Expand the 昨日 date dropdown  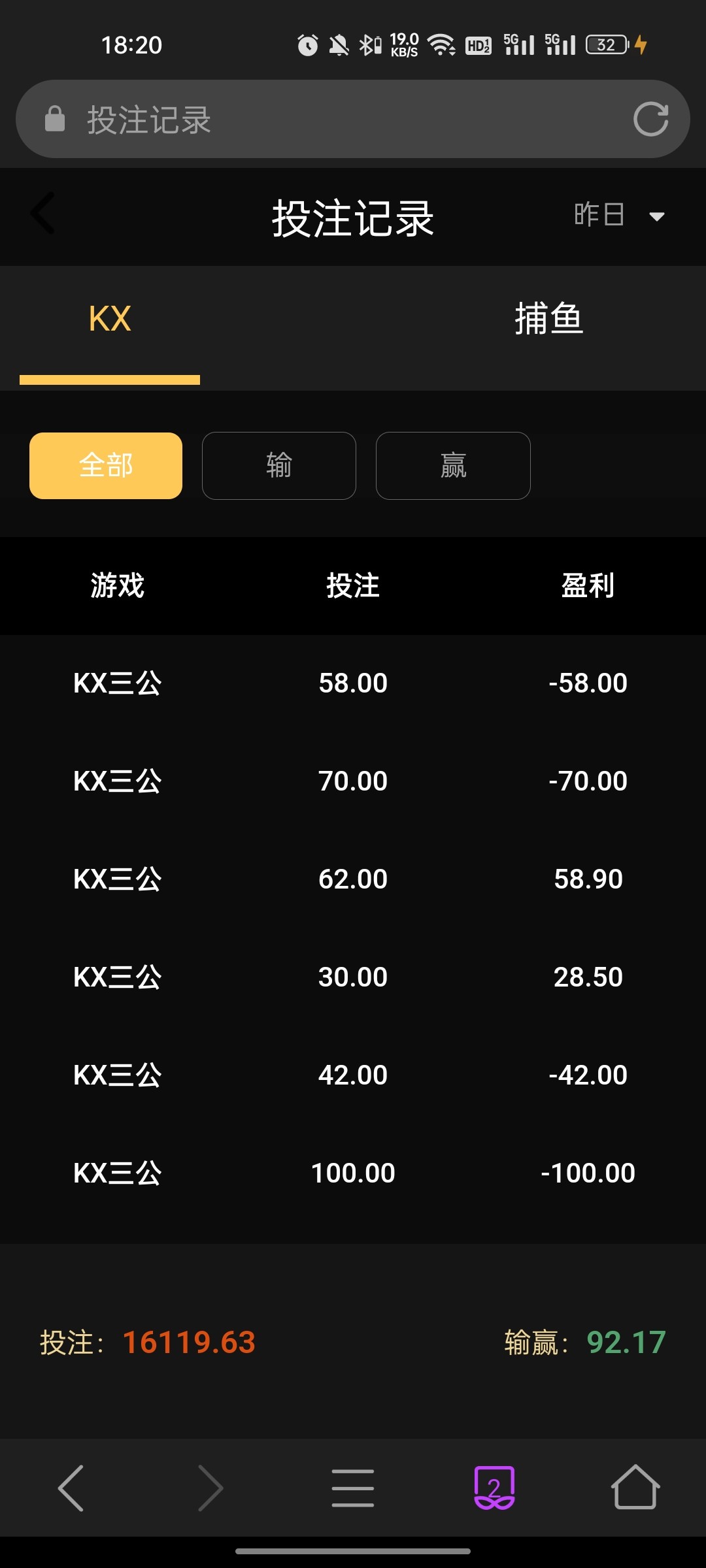pos(618,215)
